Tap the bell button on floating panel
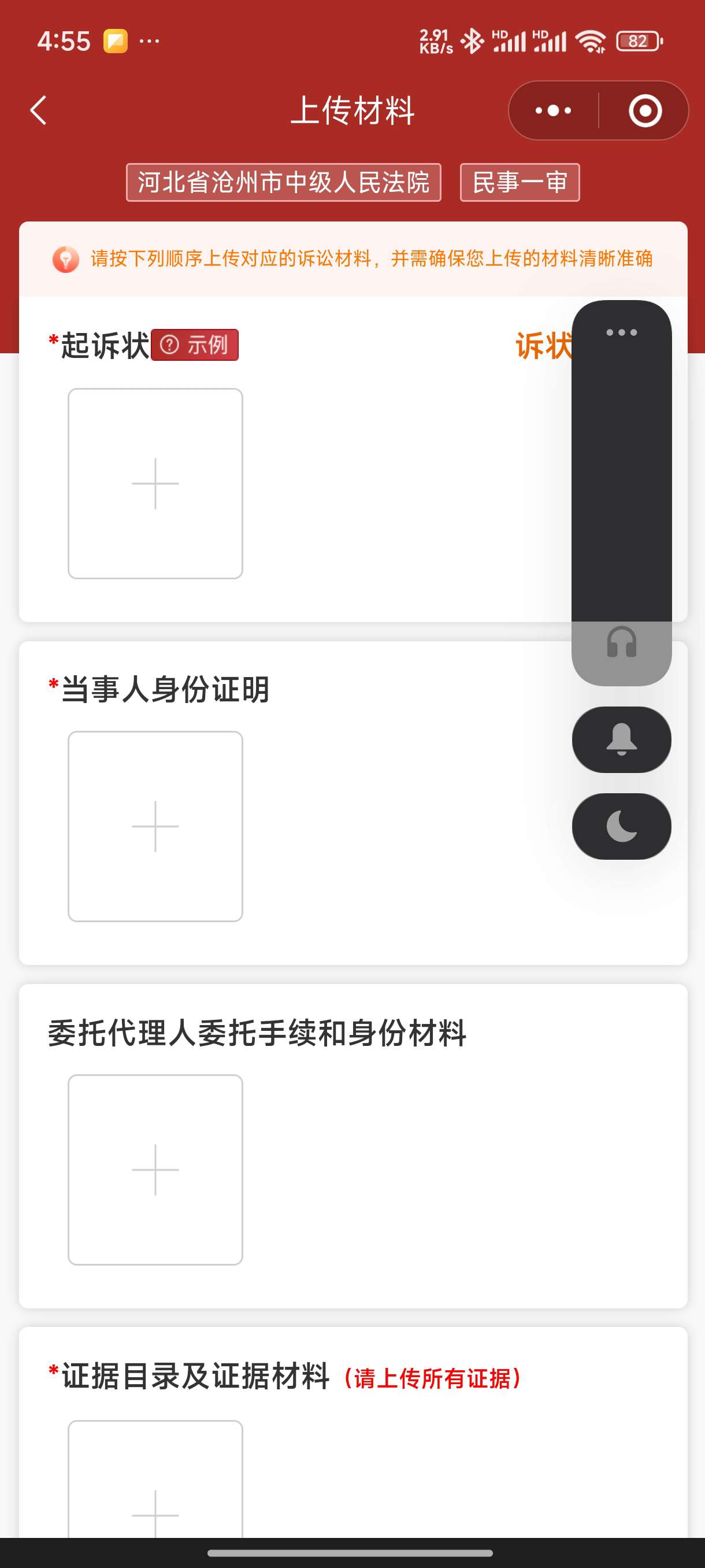 click(x=622, y=739)
